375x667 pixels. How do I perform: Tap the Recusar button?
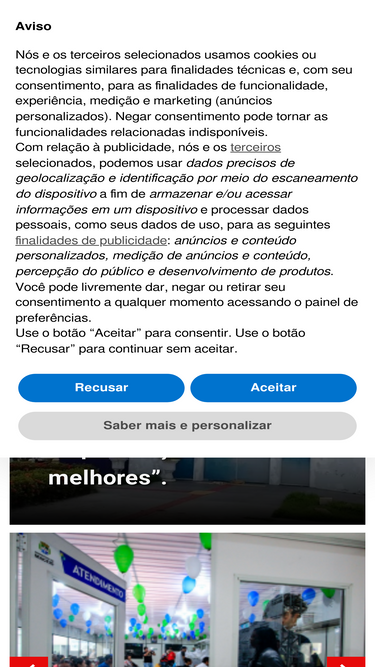[101, 388]
